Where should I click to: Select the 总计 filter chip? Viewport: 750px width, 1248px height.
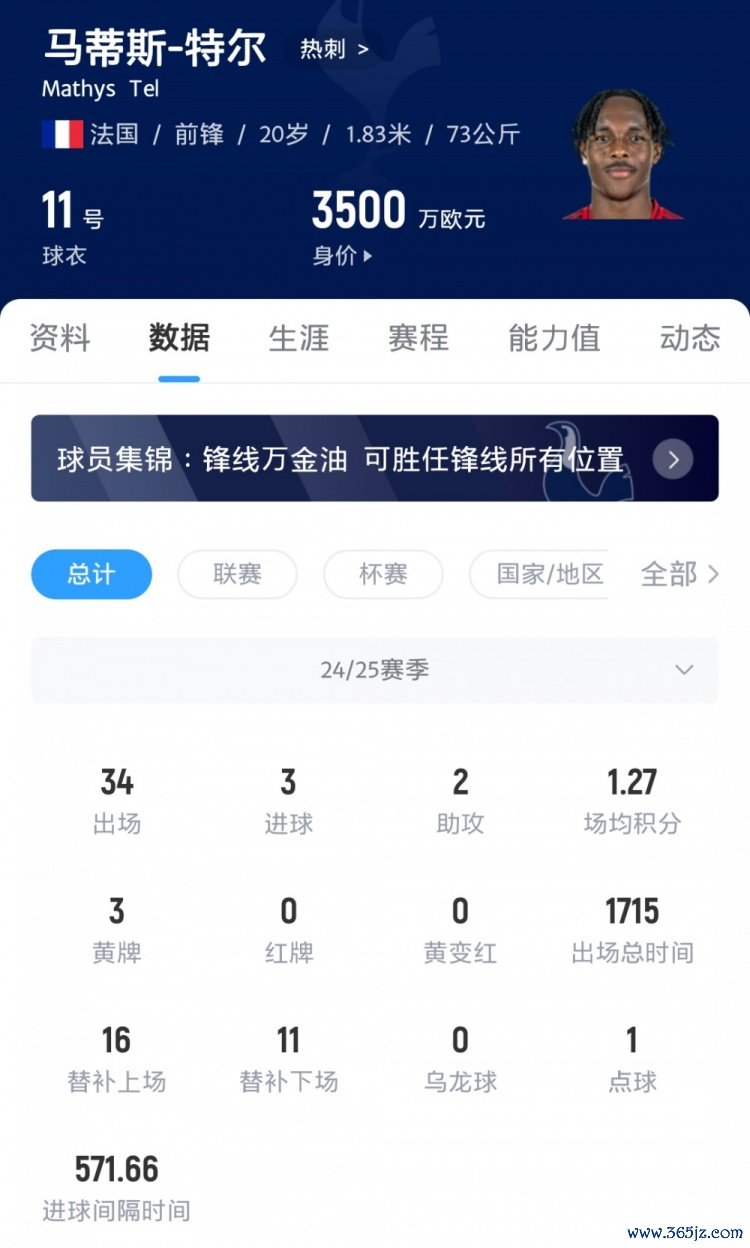[91, 574]
